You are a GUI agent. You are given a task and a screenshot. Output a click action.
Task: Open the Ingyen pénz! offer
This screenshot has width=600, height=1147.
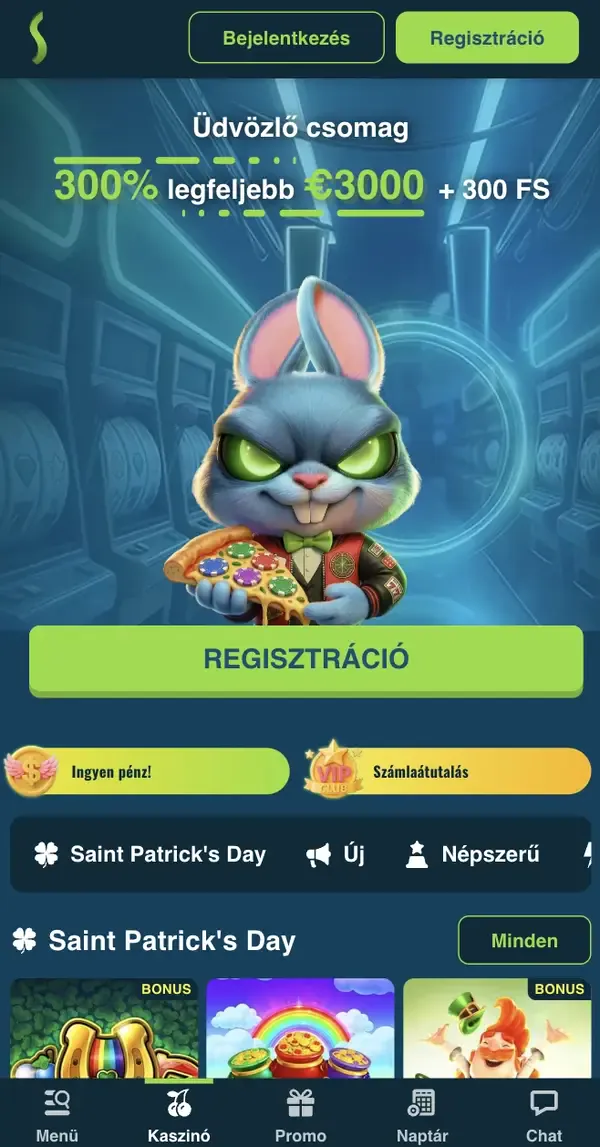[148, 772]
